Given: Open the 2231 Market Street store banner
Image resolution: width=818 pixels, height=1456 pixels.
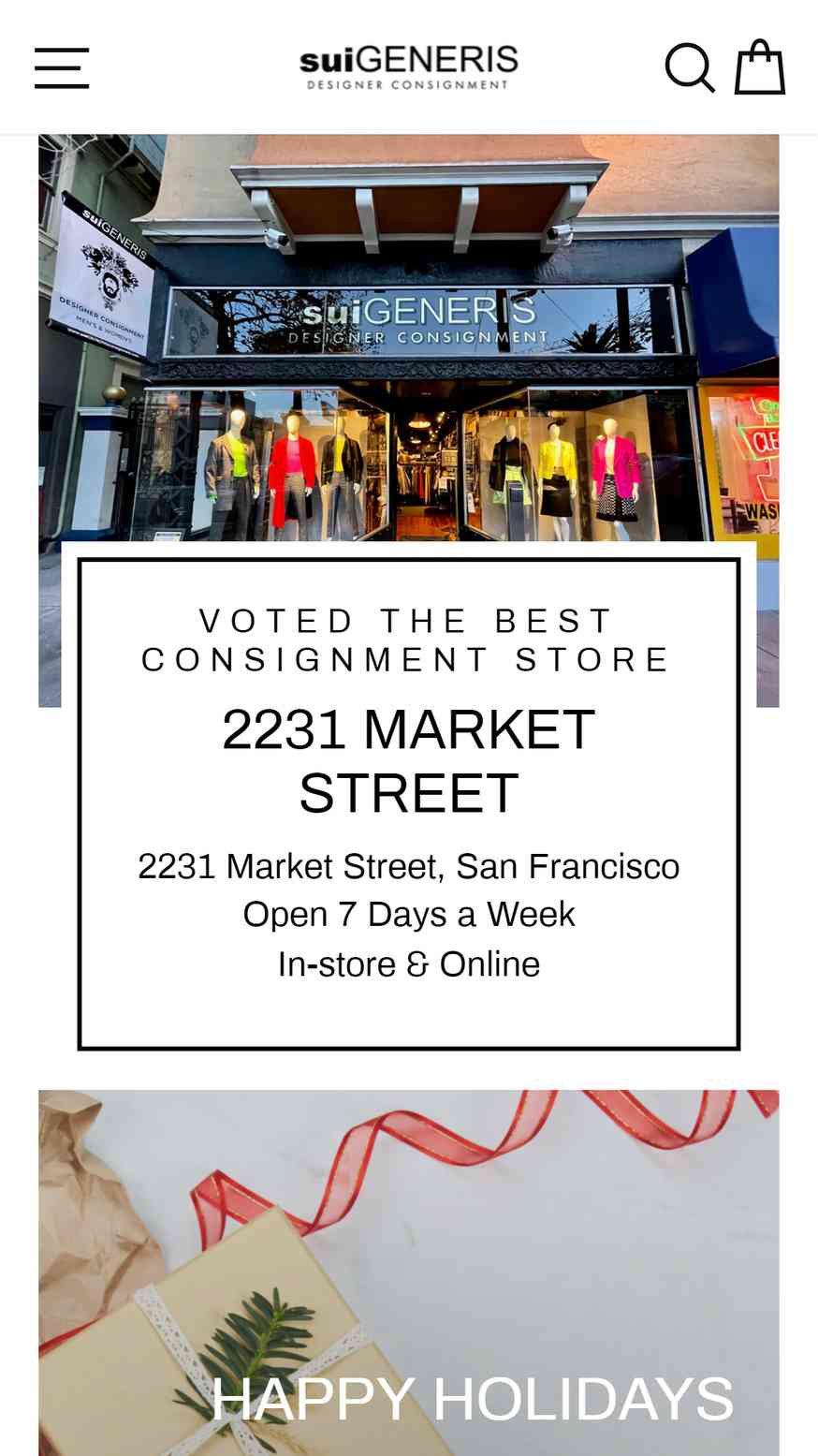Looking at the screenshot, I should [x=409, y=758].
